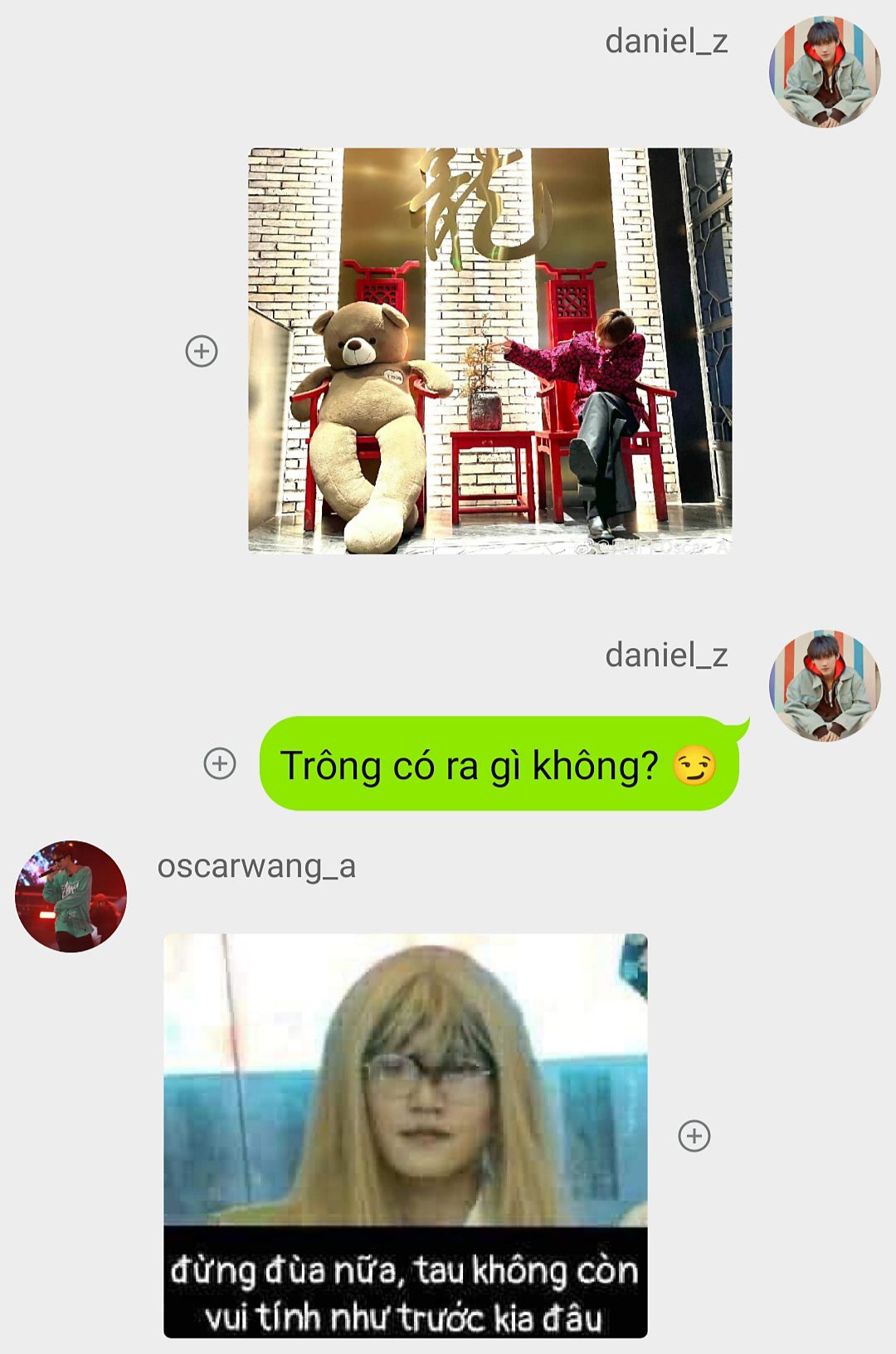Open daniel_z's avatar beside the green text bubble
This screenshot has height=1354, width=896.
tap(825, 685)
